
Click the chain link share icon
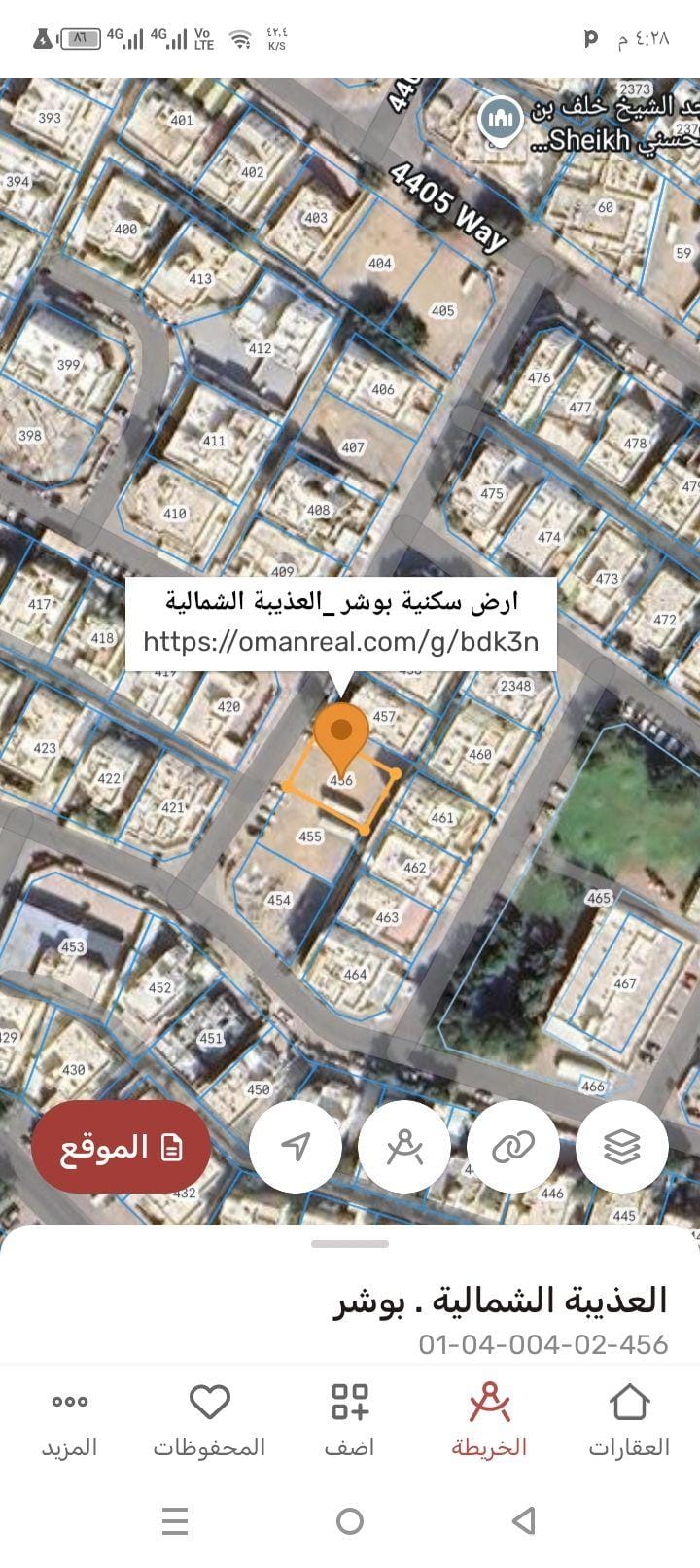point(513,1146)
